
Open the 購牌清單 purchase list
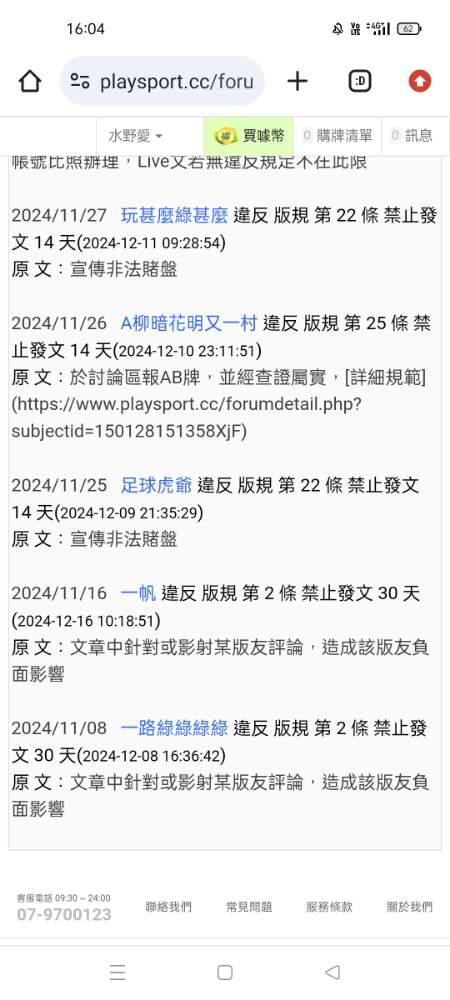pos(337,136)
